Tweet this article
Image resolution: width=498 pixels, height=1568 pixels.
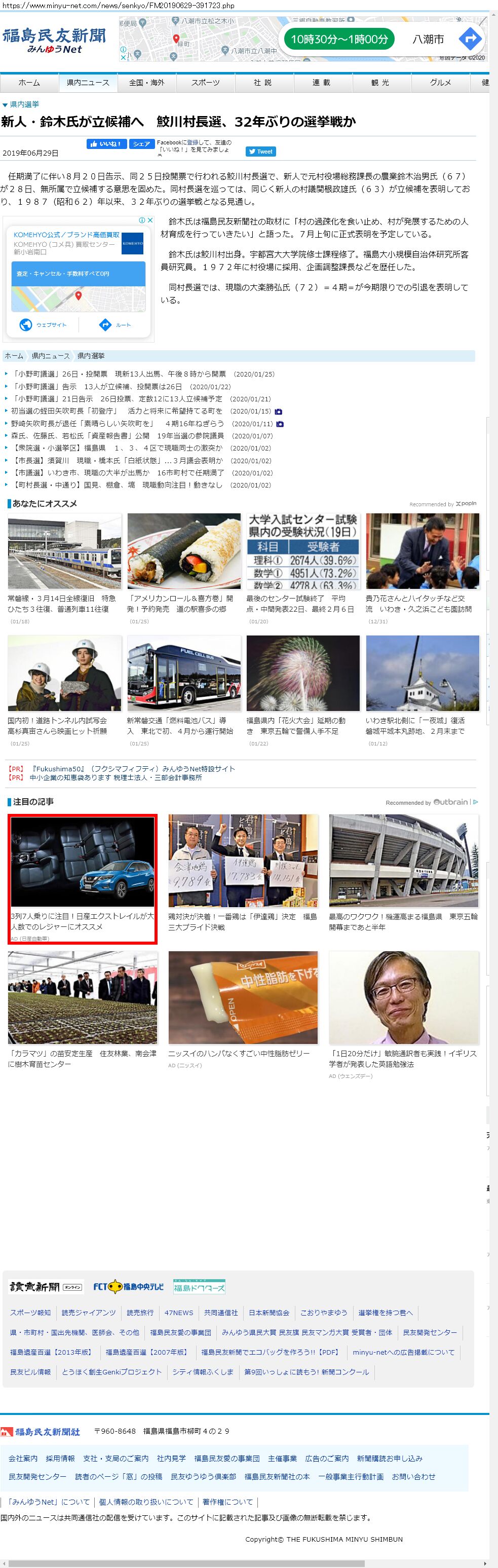tap(260, 152)
